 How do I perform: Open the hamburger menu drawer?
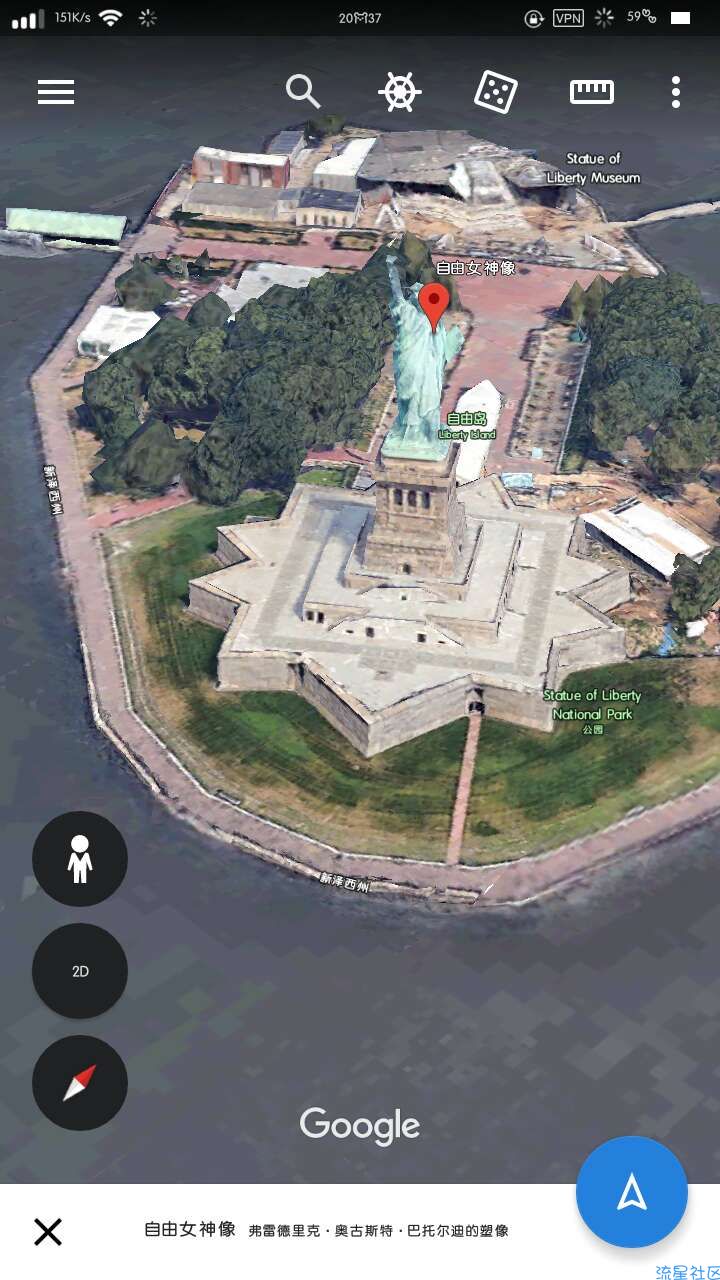tap(56, 92)
